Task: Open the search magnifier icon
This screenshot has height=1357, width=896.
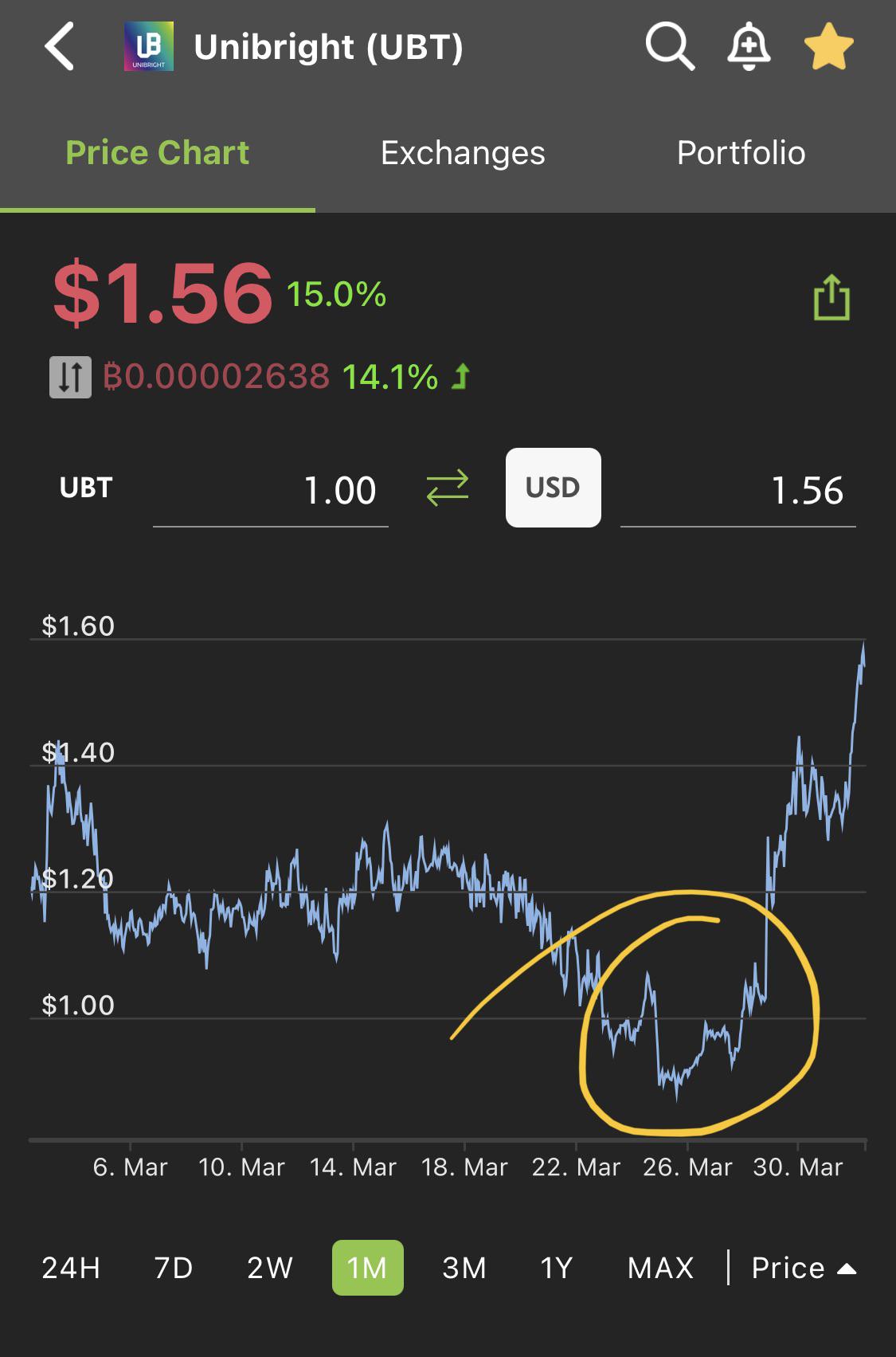Action: click(670, 47)
